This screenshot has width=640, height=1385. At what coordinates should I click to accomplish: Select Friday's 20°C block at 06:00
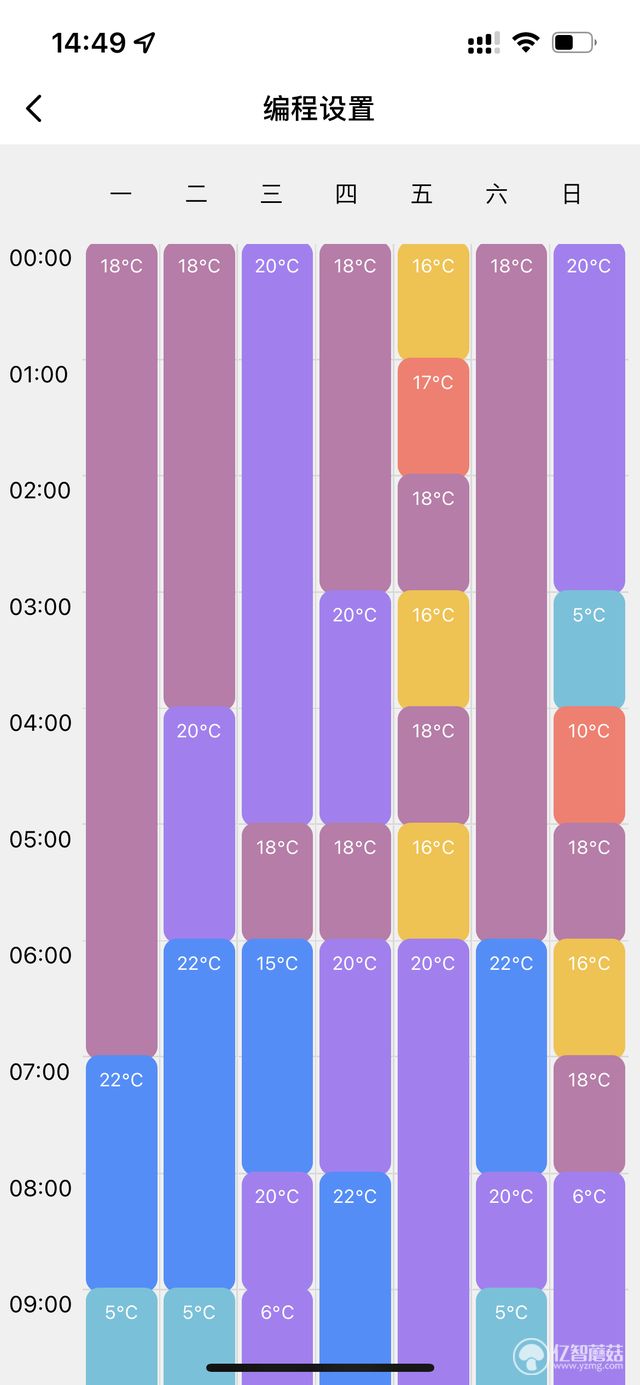pyautogui.click(x=433, y=1162)
